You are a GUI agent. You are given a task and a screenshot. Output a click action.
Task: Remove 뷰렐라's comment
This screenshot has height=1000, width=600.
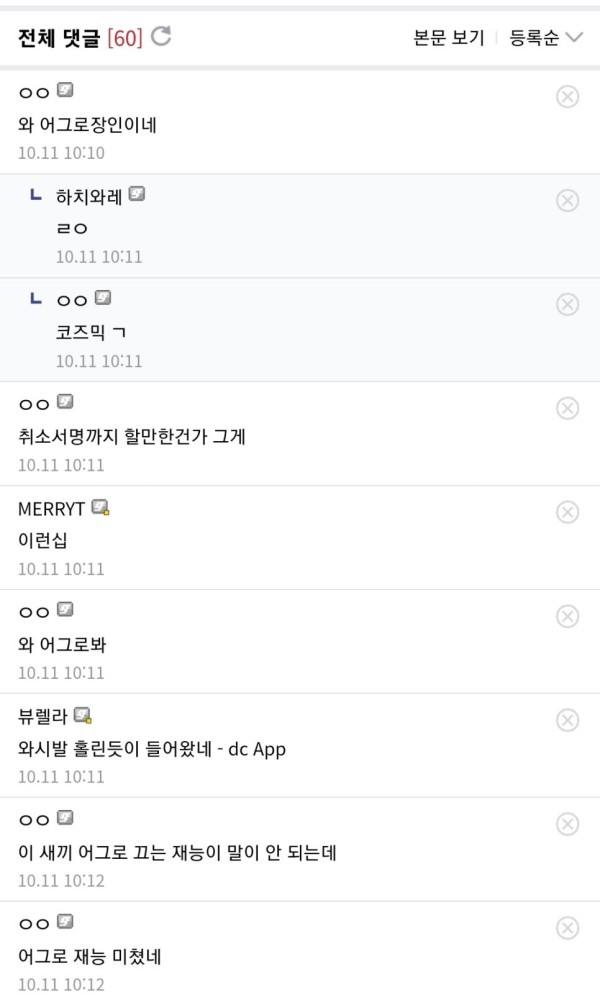point(567,720)
